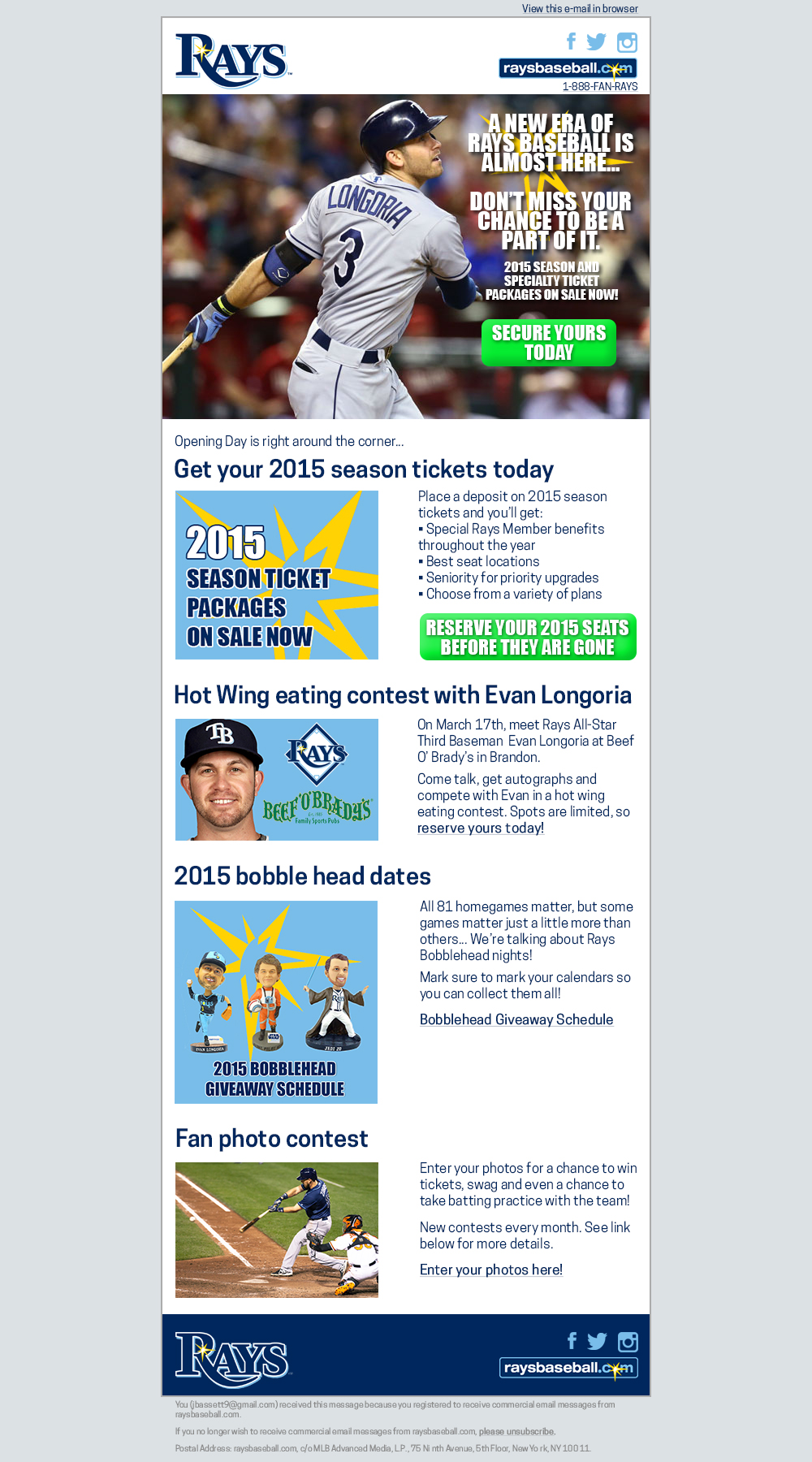
Task: Open the Facebook icon in the header
Action: click(572, 41)
